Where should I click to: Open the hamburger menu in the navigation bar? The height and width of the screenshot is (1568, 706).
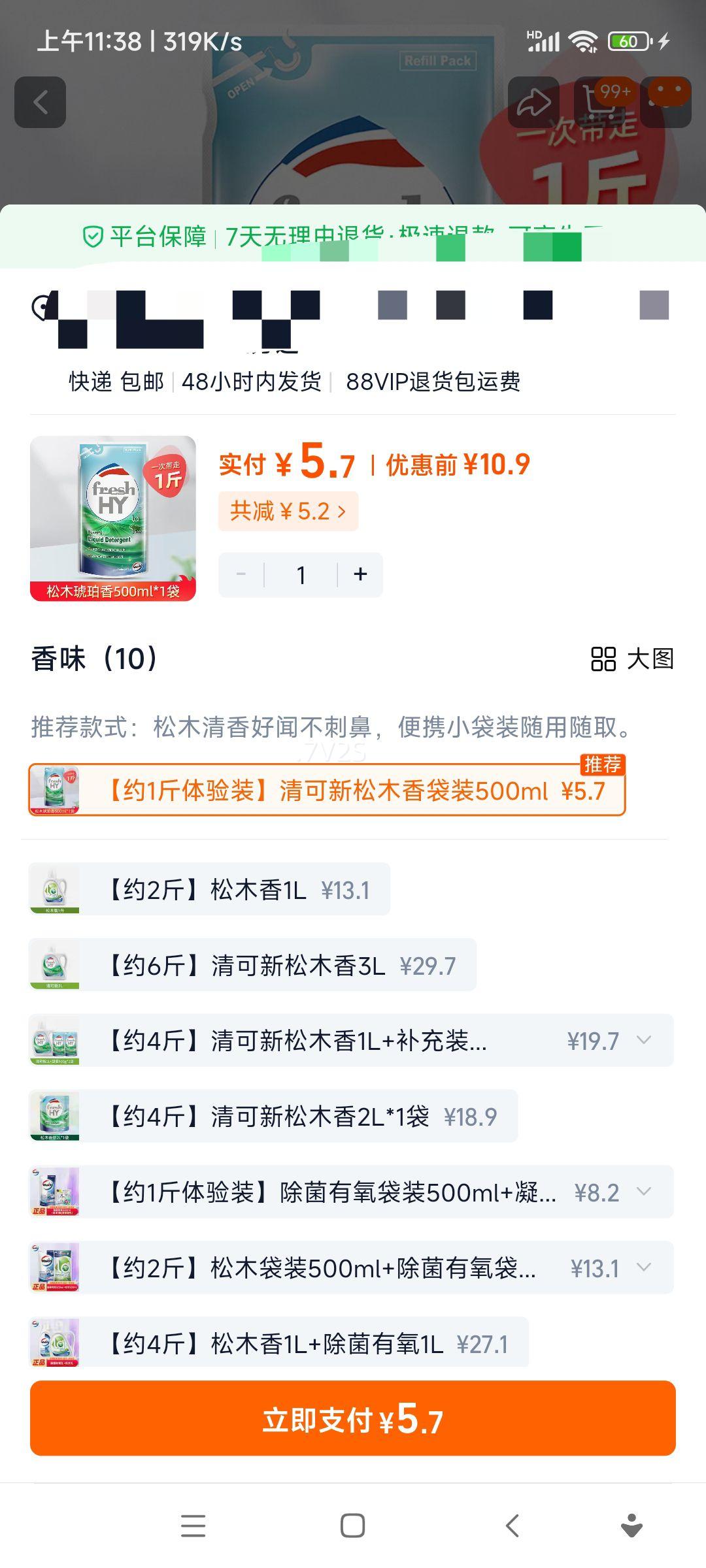coord(192,1527)
